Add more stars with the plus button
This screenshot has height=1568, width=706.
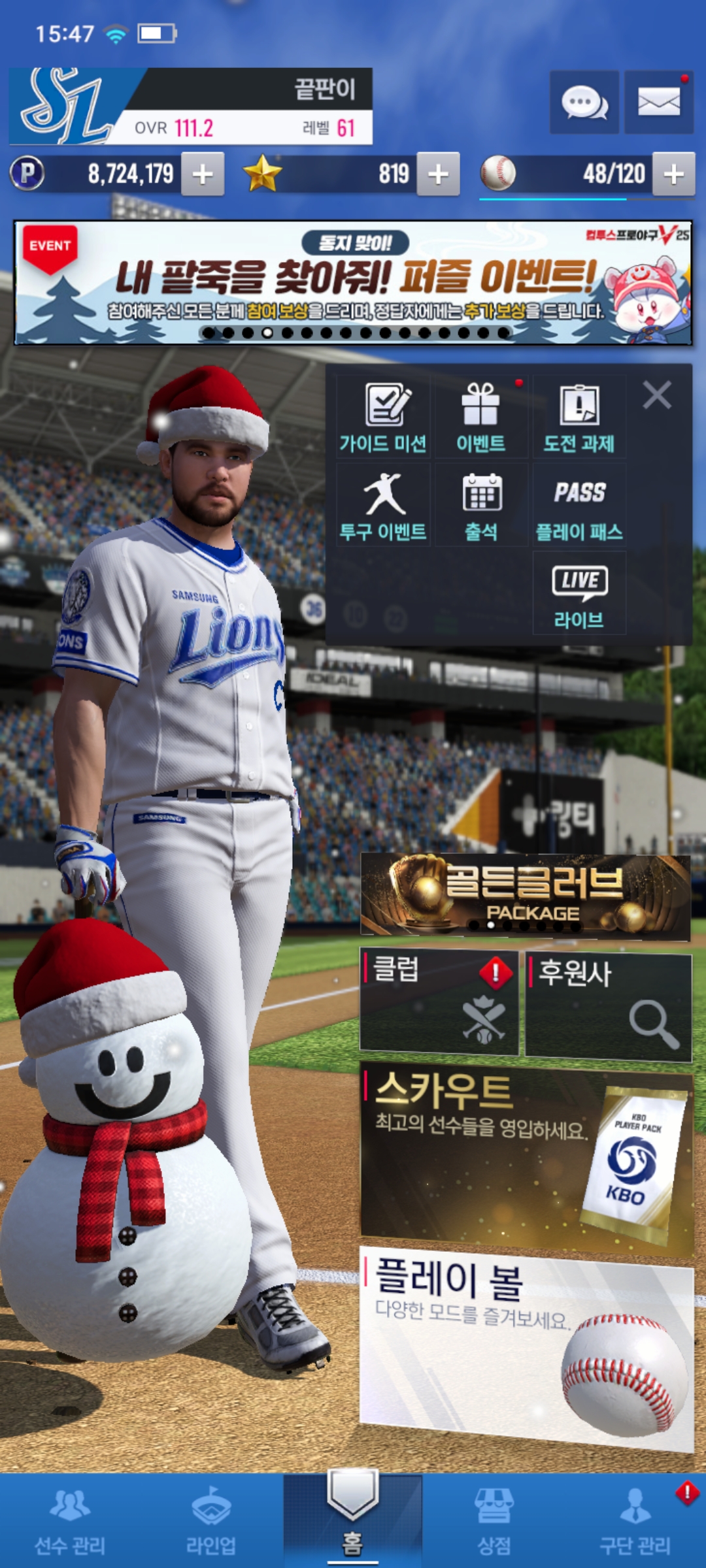tap(438, 174)
